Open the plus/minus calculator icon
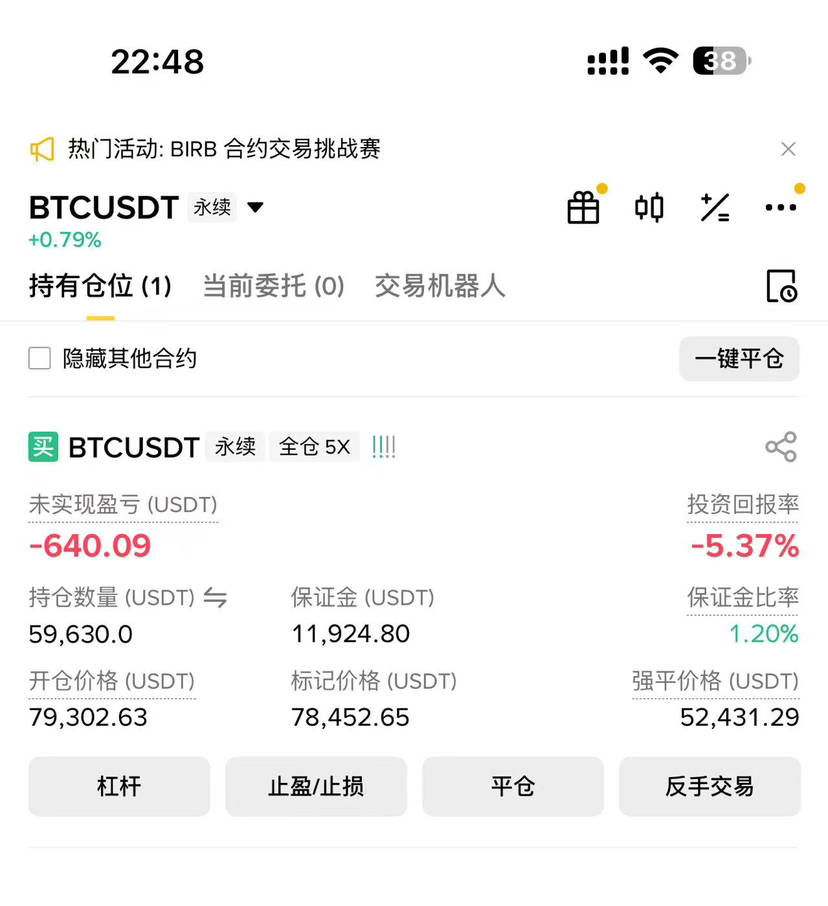 click(715, 208)
